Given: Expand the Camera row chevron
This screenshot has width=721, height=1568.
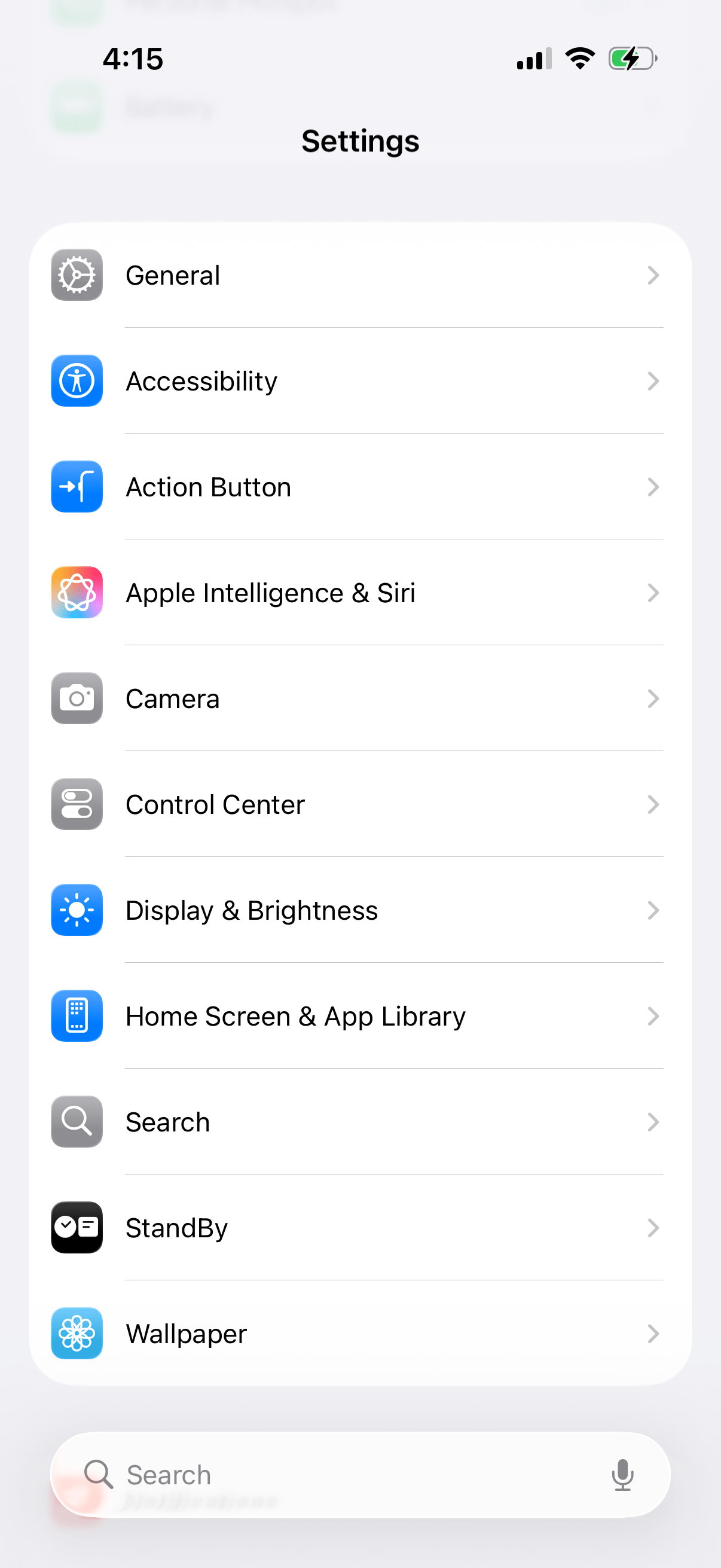Looking at the screenshot, I should [x=653, y=698].
